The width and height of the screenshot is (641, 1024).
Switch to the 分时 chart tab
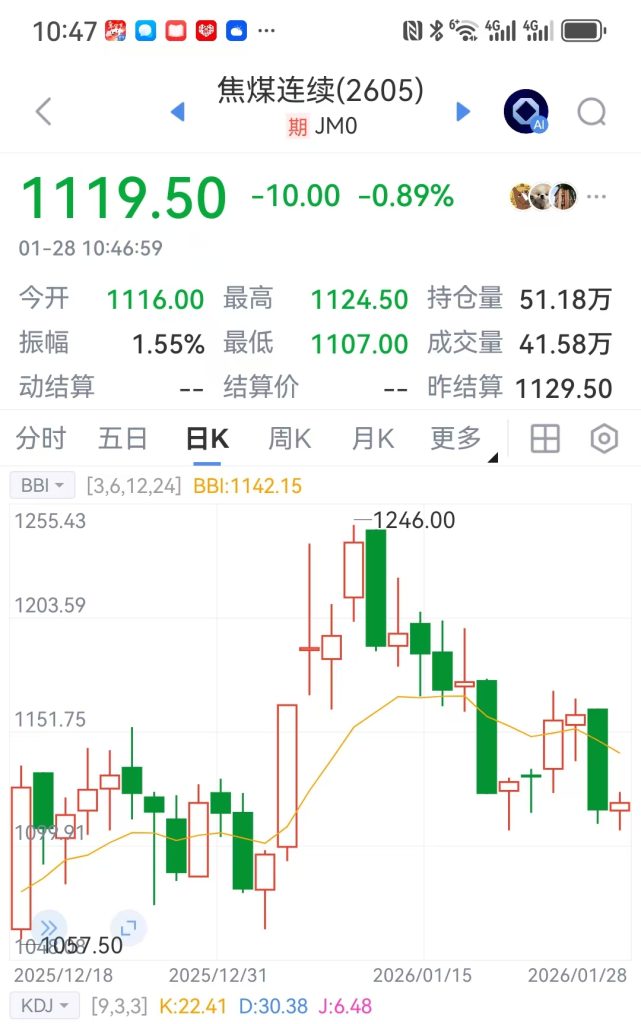point(41,438)
